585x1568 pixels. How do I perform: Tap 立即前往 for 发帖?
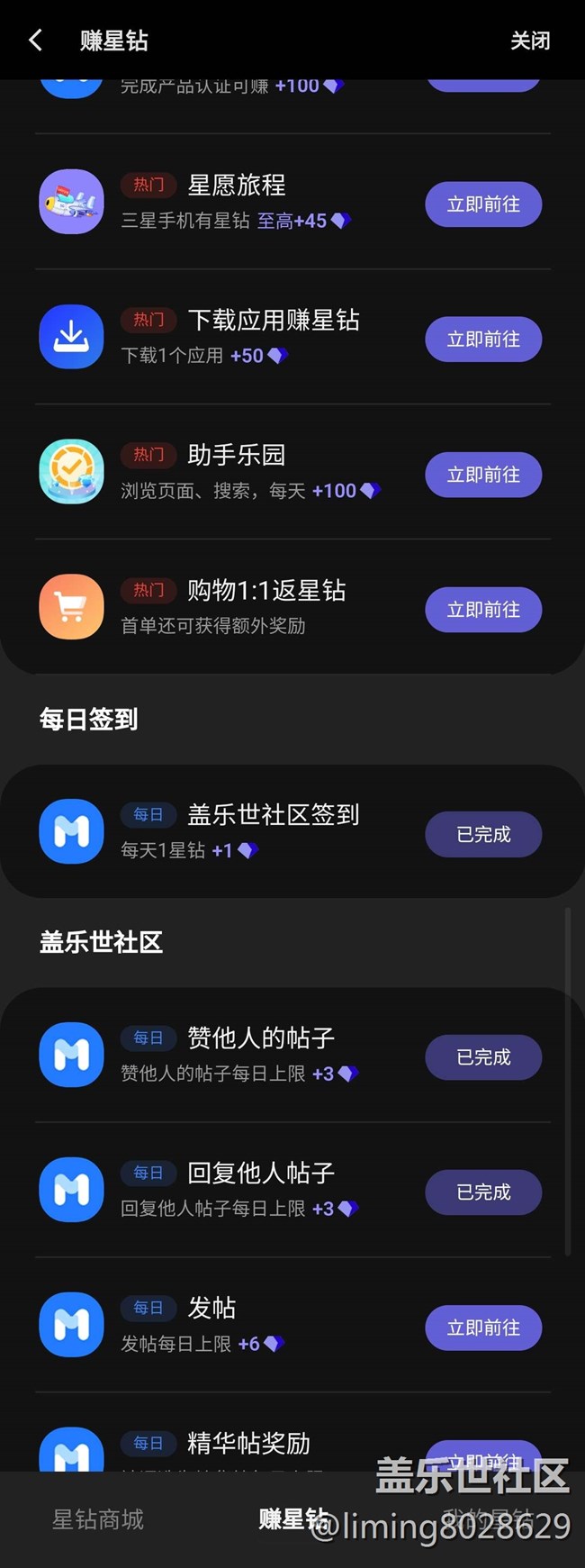tap(483, 1328)
